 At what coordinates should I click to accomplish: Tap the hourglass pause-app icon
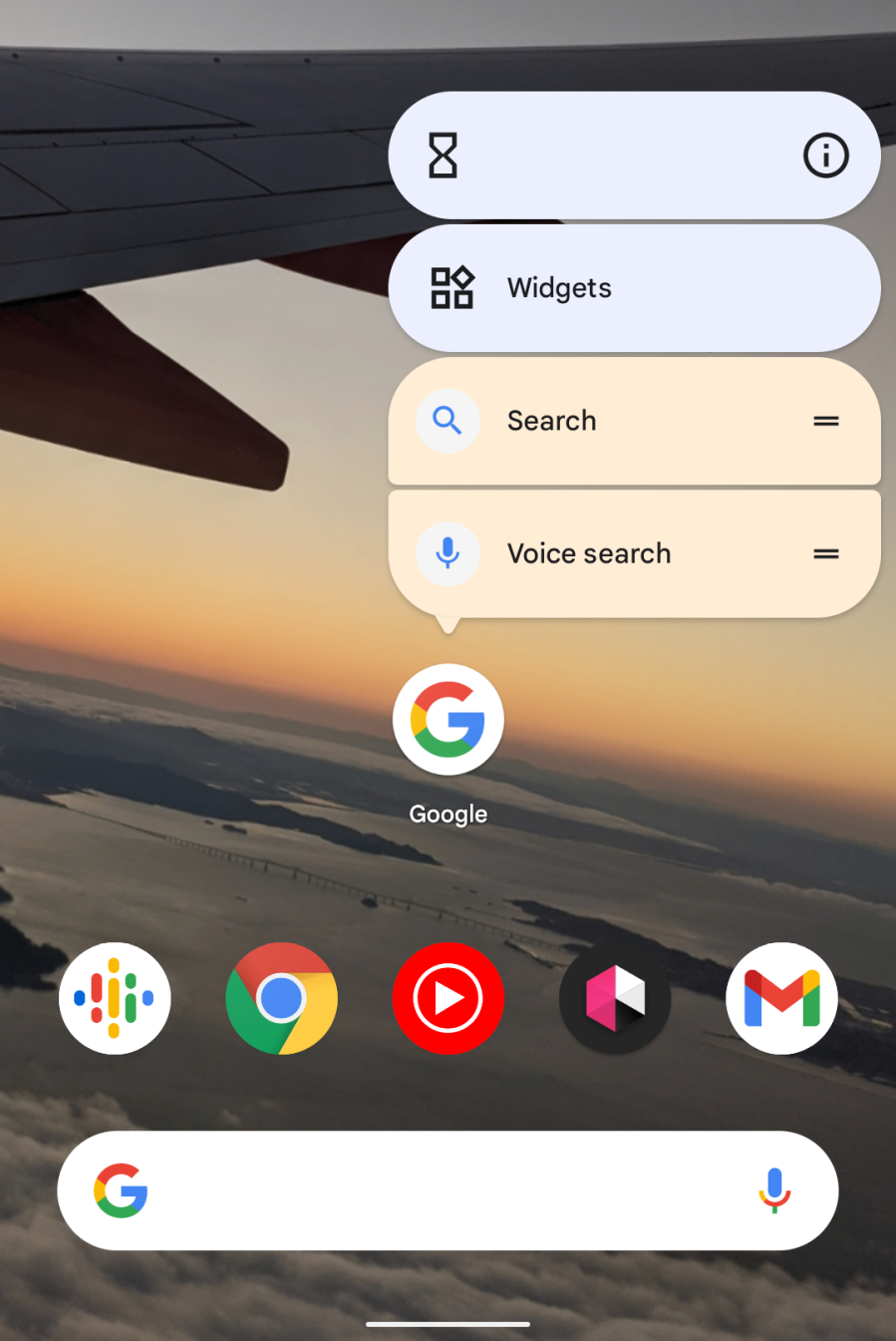click(x=443, y=156)
